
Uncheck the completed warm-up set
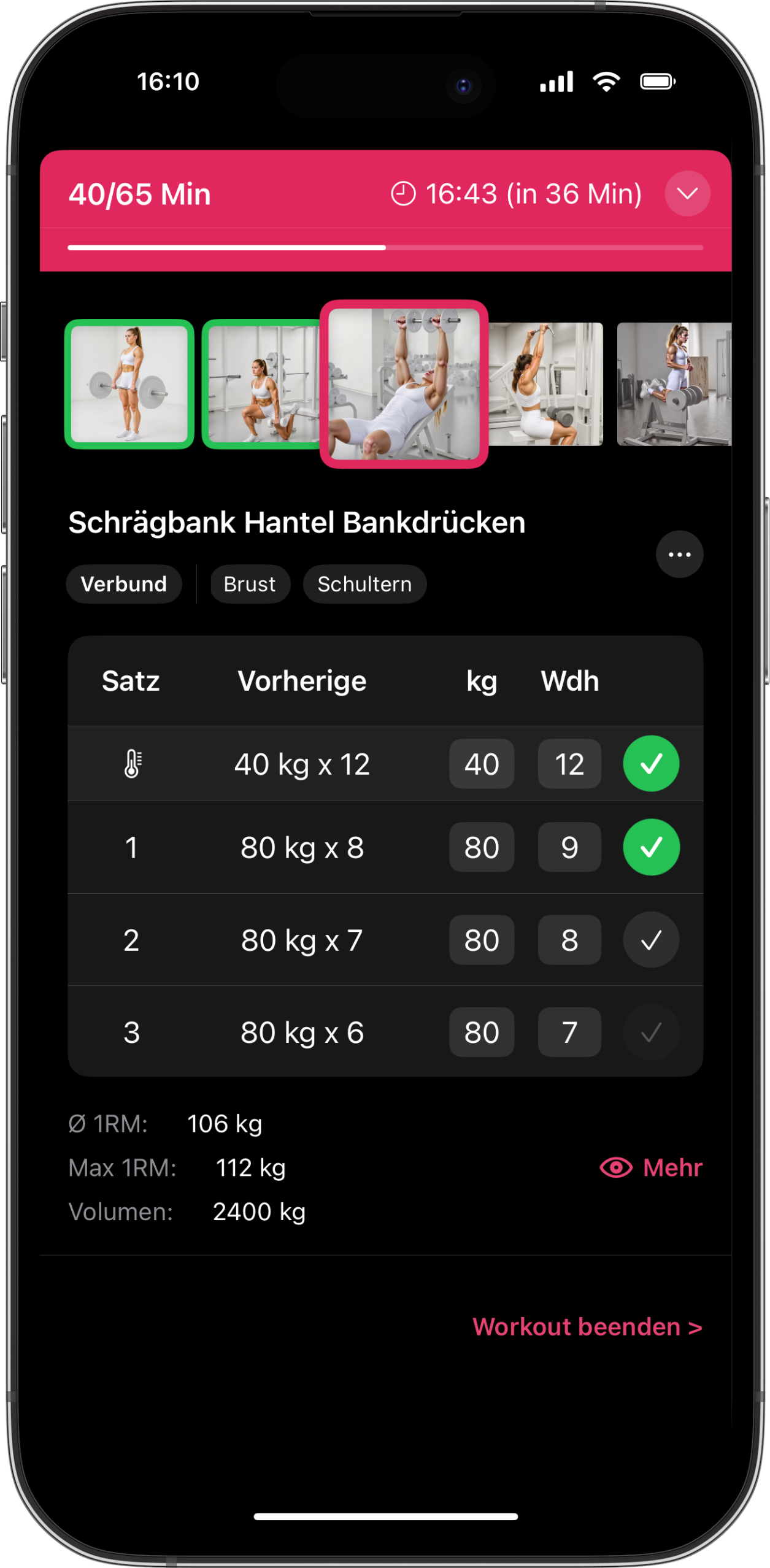tap(651, 764)
